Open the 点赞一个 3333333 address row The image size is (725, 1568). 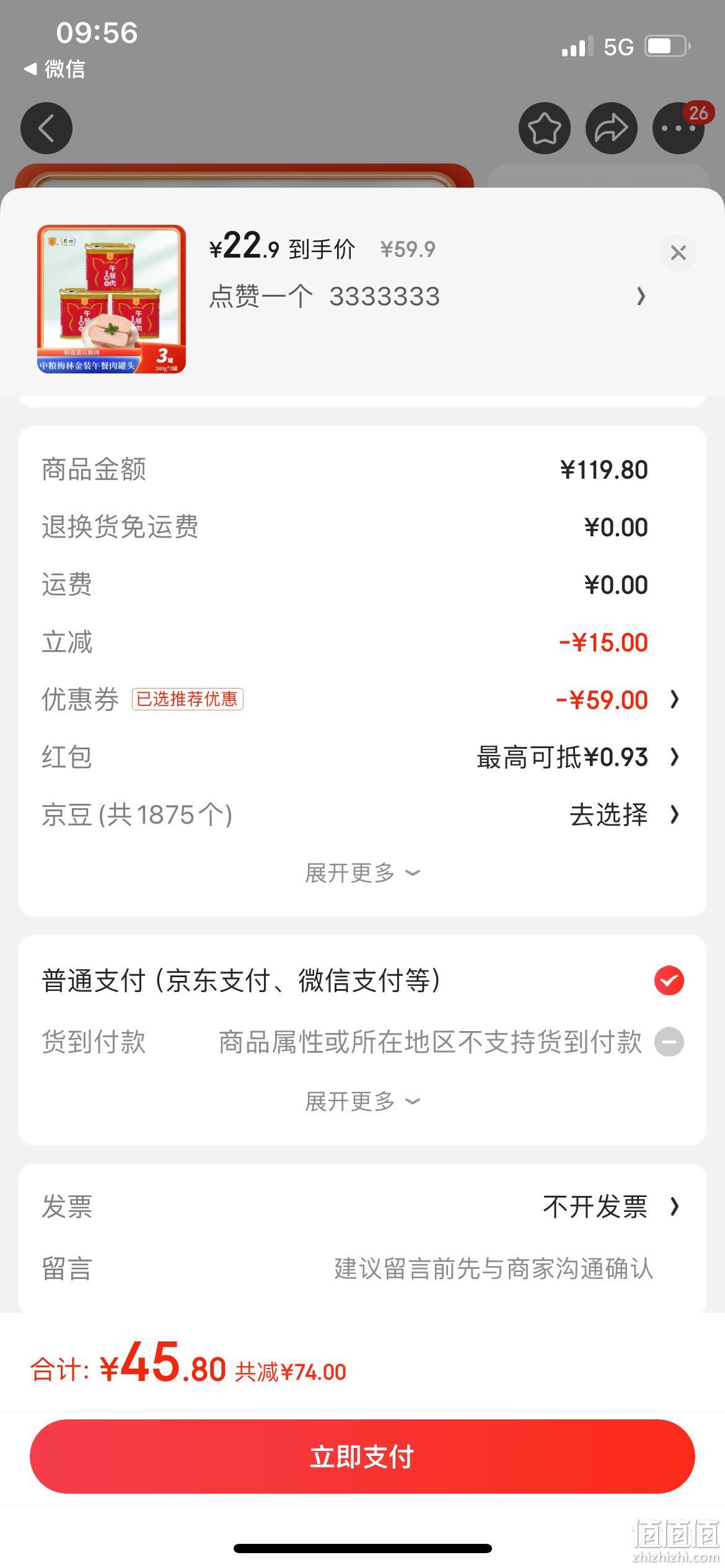click(x=428, y=297)
